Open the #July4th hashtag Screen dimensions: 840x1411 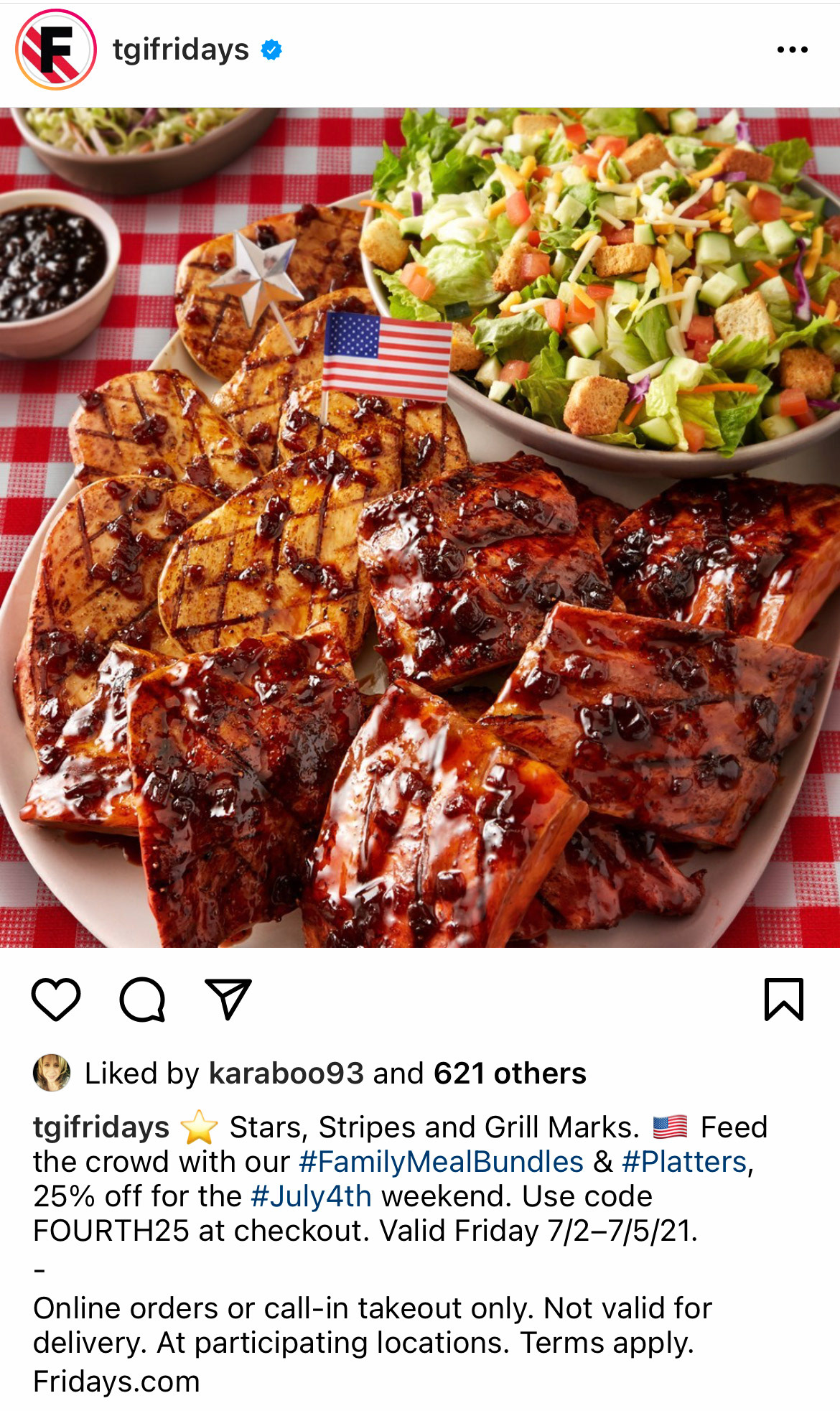(x=311, y=1196)
